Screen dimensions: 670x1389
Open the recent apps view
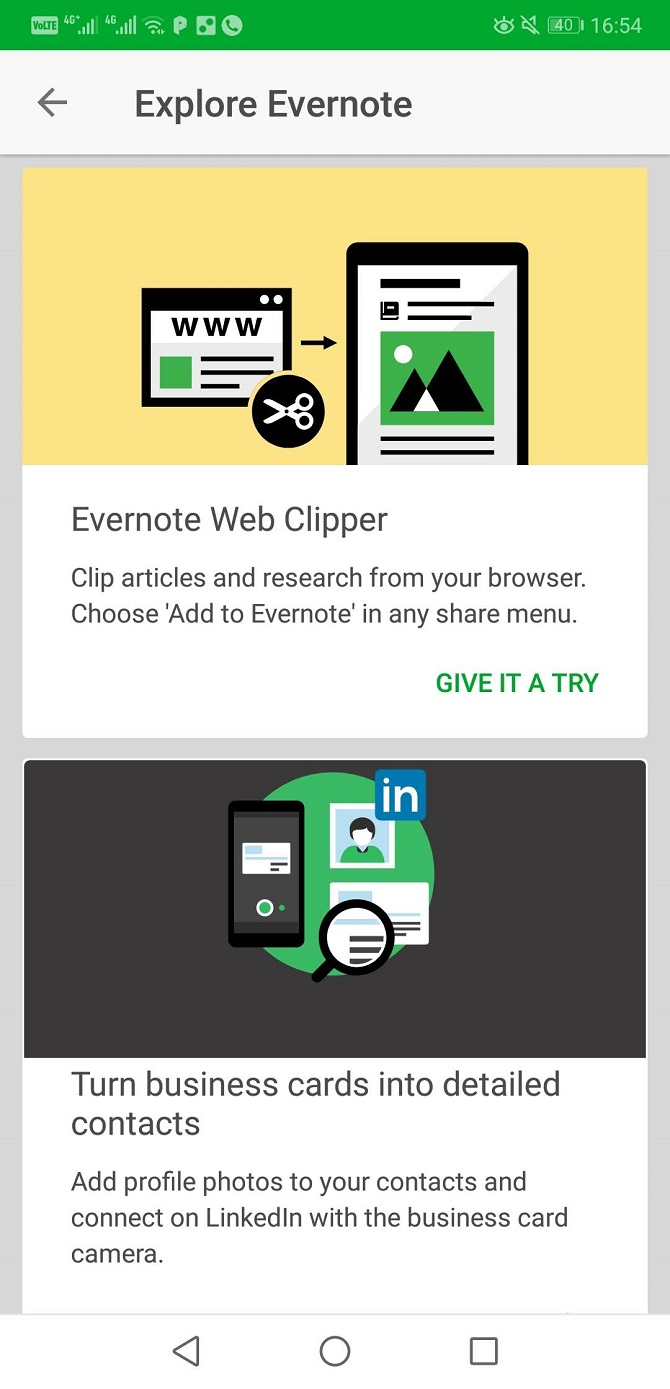tap(483, 1351)
